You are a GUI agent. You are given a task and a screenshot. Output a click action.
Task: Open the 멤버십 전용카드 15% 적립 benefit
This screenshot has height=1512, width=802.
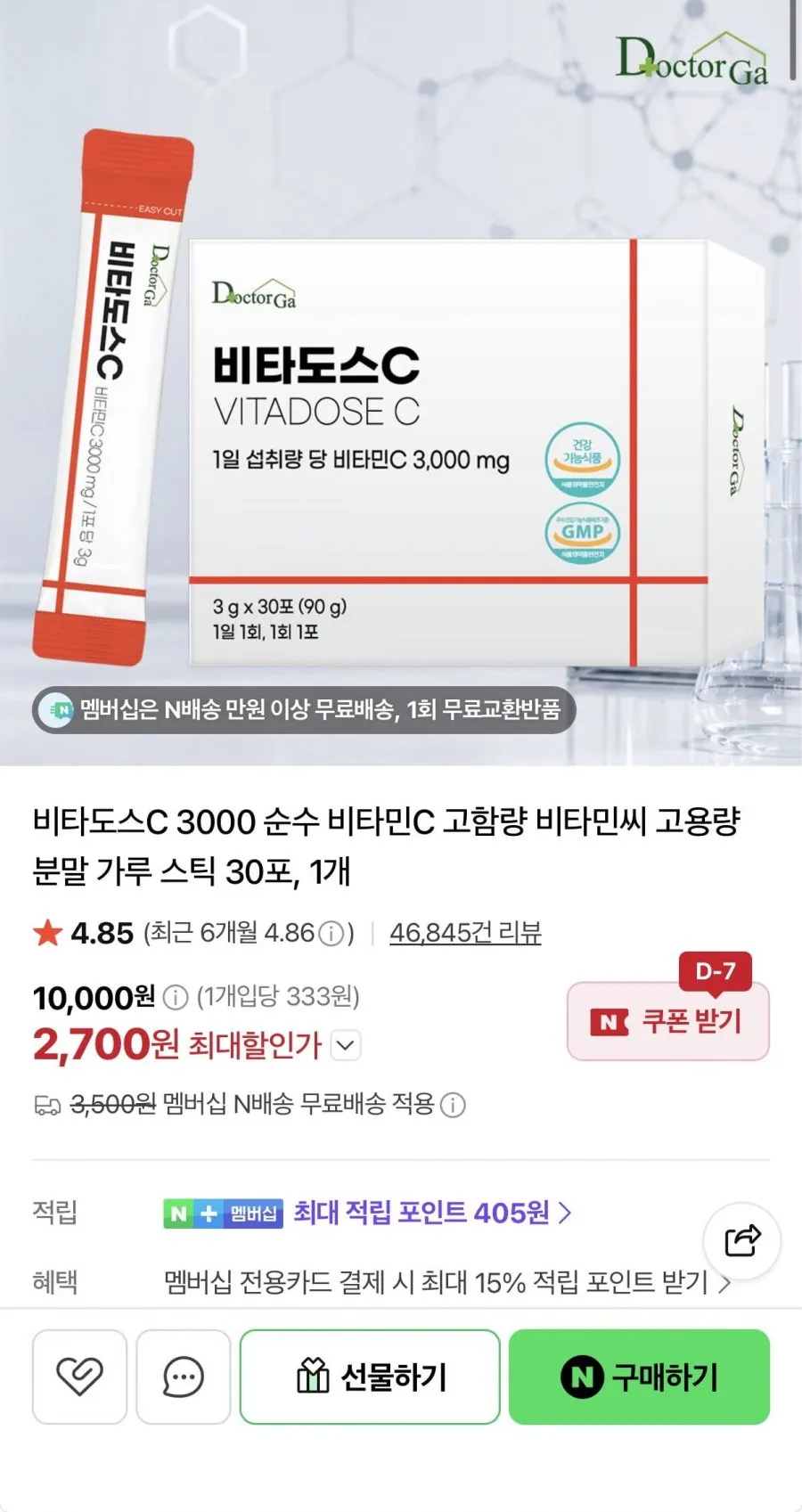tap(446, 1282)
